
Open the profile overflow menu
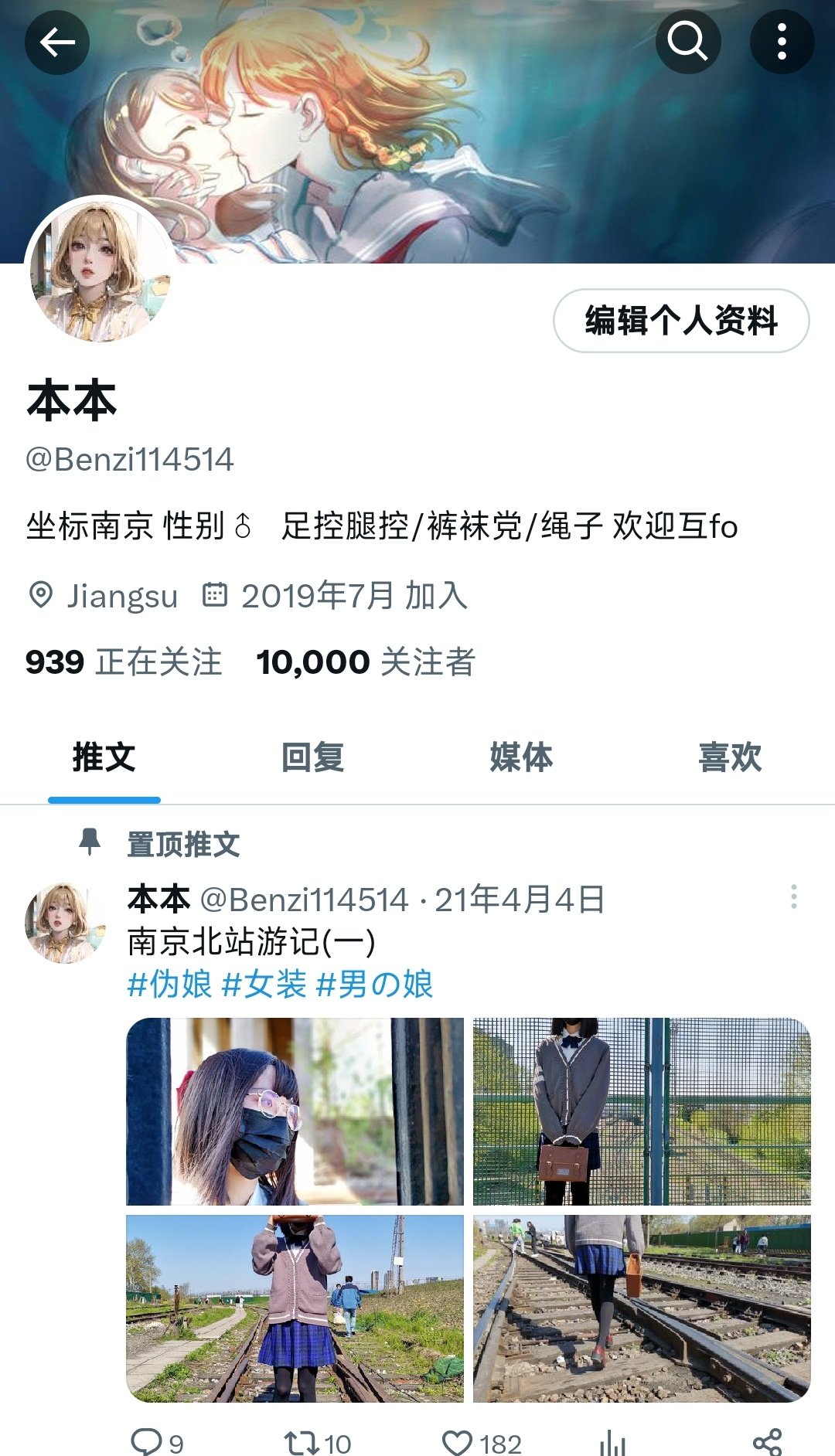[782, 42]
